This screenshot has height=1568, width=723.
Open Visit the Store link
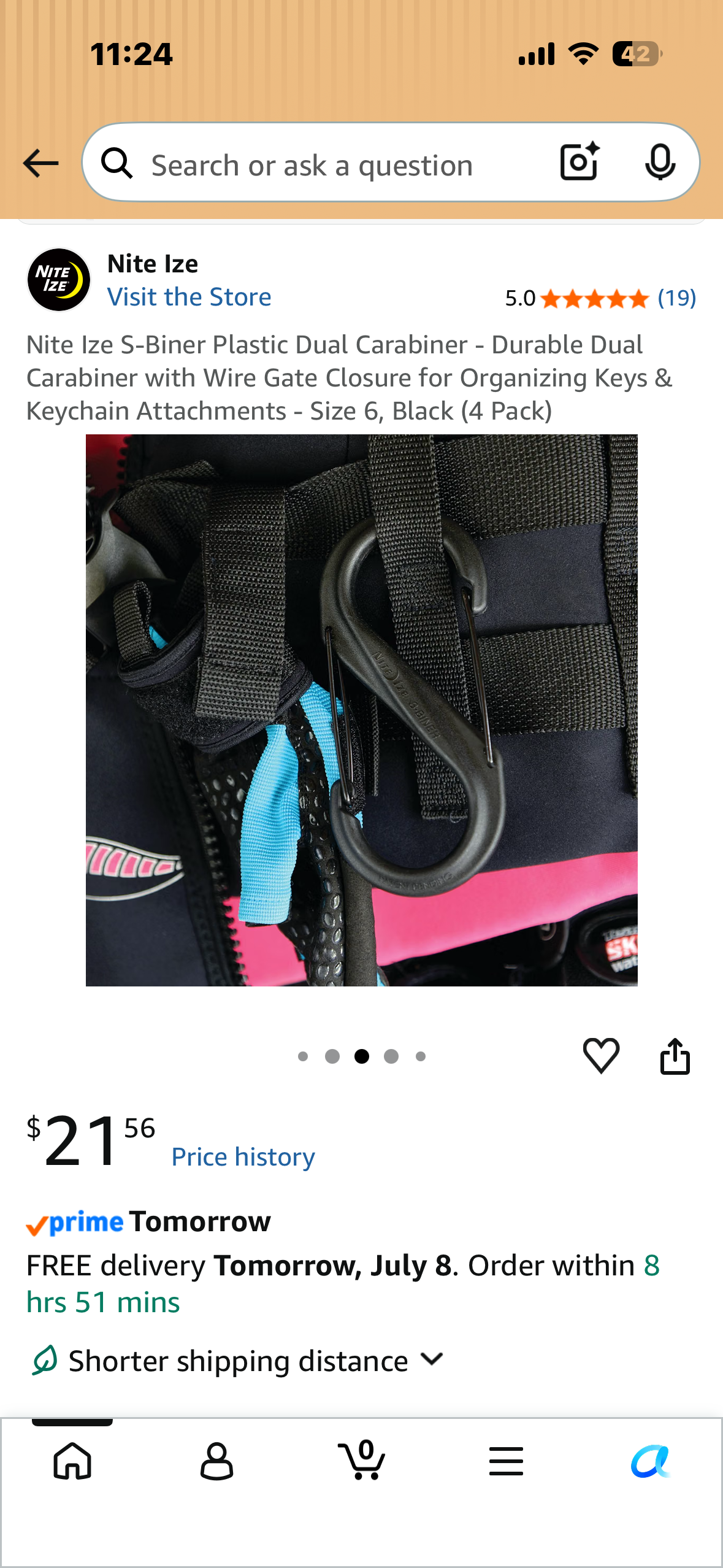pos(189,297)
